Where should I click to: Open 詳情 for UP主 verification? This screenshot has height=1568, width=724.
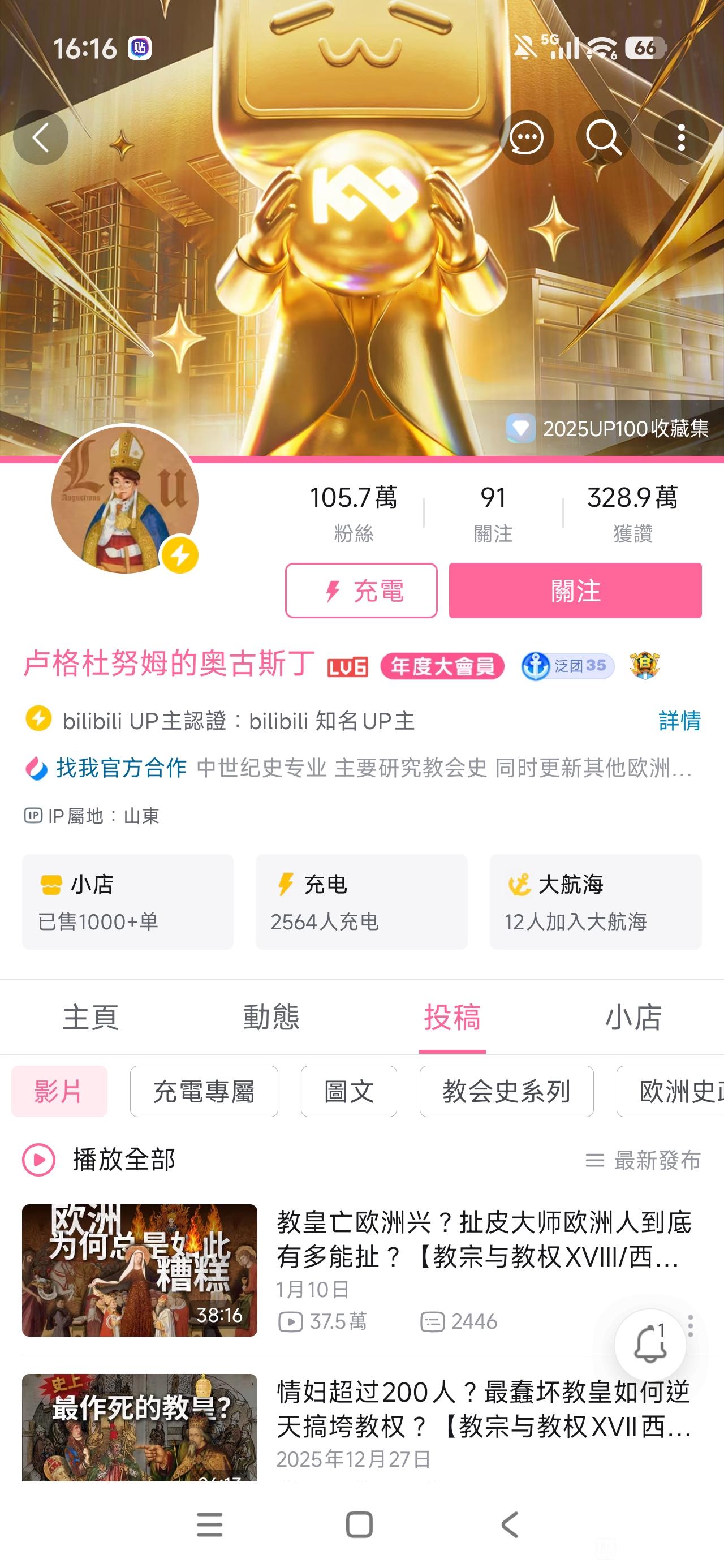[679, 721]
